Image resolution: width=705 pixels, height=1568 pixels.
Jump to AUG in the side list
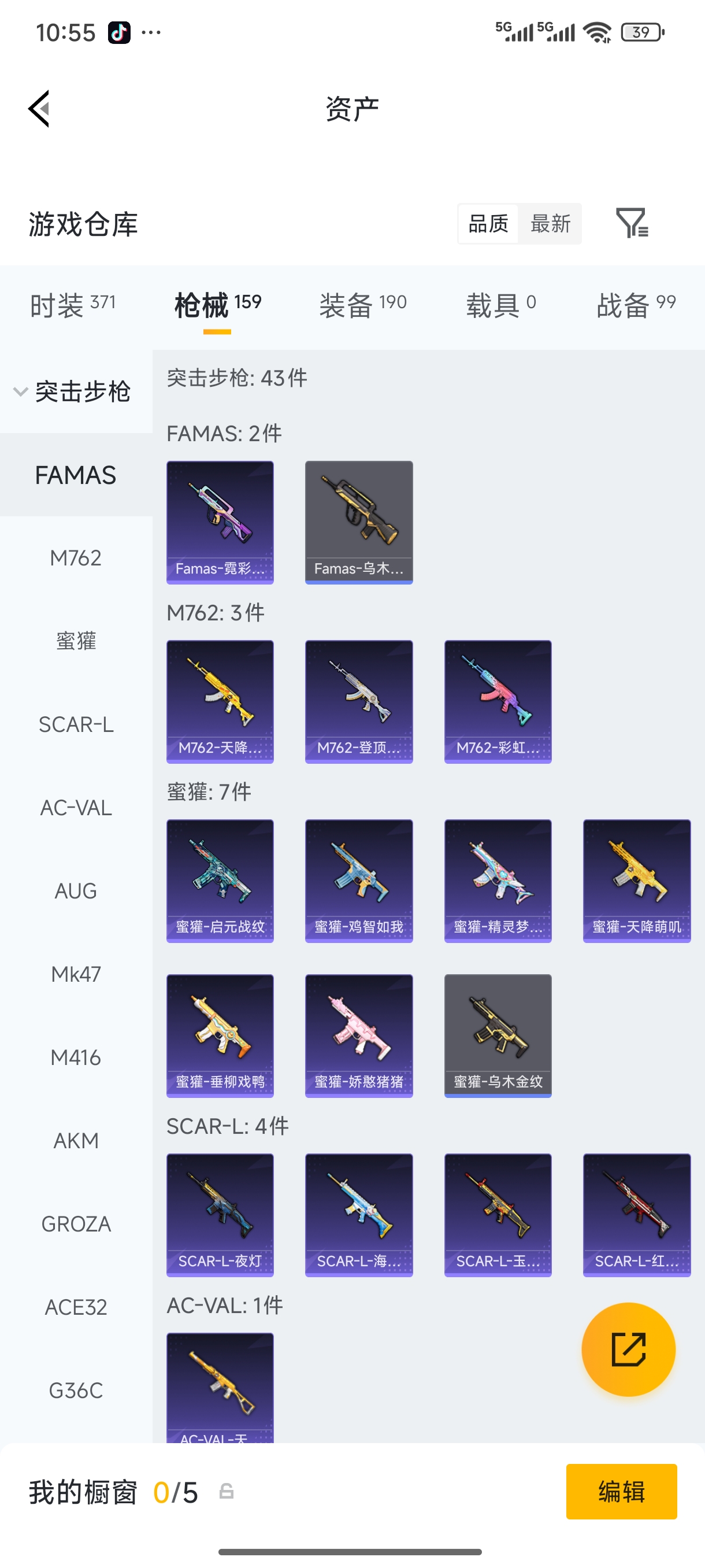click(x=76, y=891)
